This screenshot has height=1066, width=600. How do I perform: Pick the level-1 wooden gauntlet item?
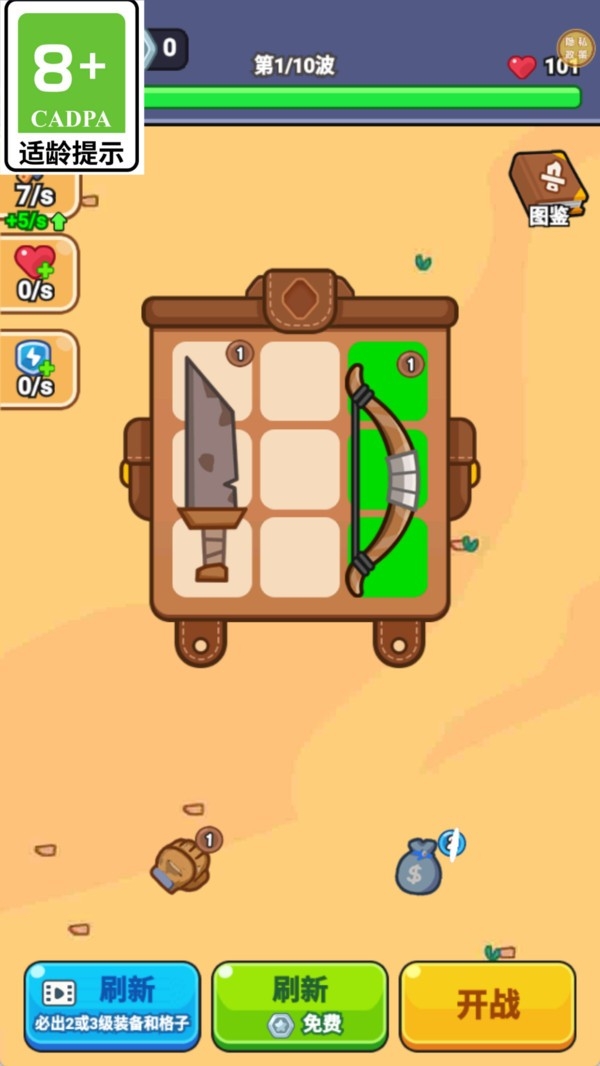182,863
